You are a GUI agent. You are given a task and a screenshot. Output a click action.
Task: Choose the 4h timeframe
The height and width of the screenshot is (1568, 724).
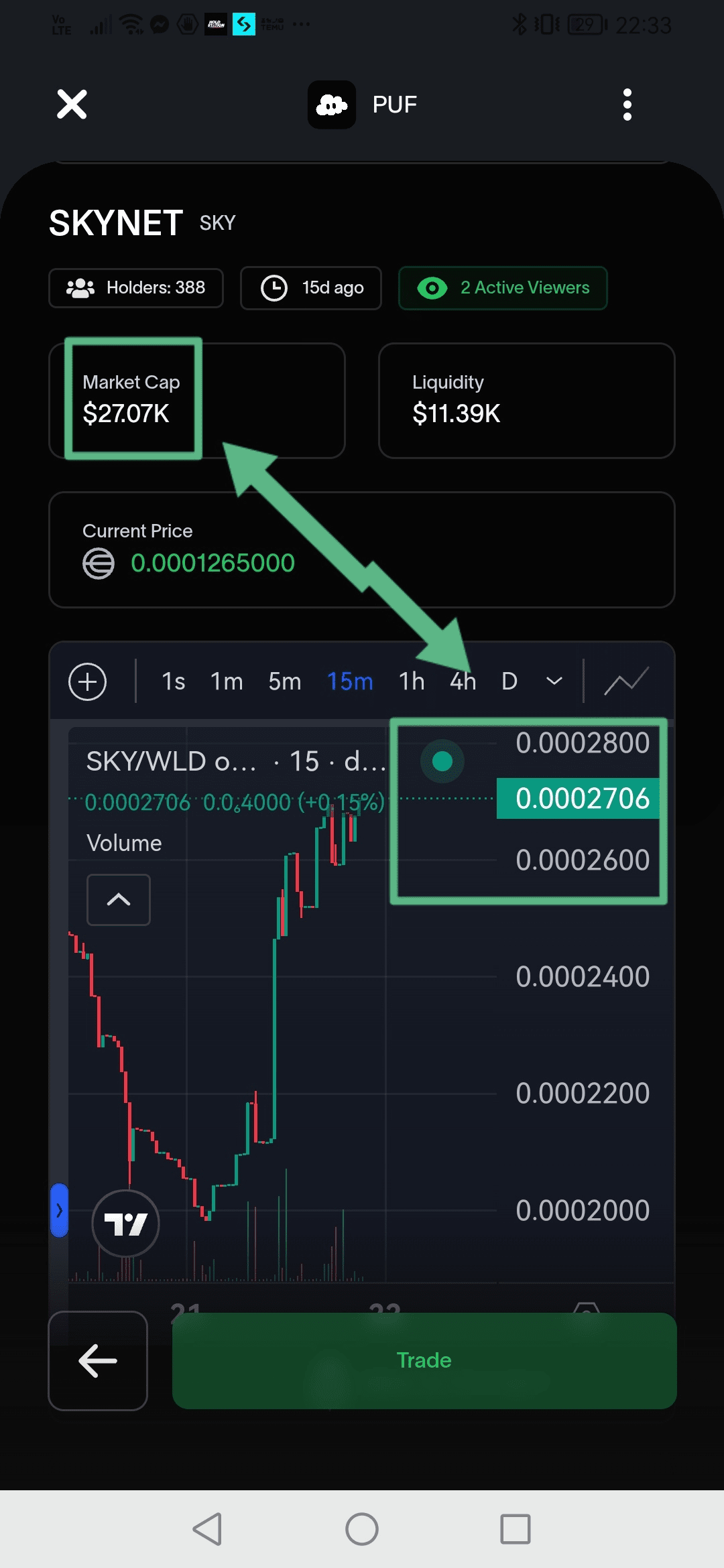pos(463,681)
